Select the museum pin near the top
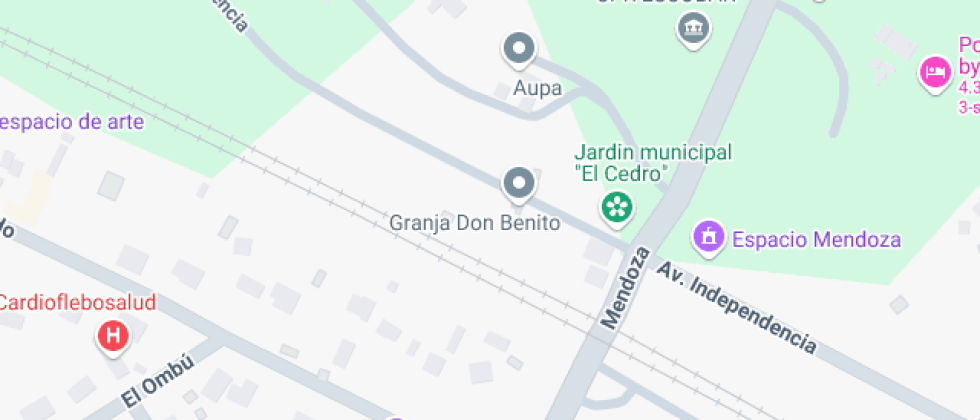The image size is (980, 420). 691,31
